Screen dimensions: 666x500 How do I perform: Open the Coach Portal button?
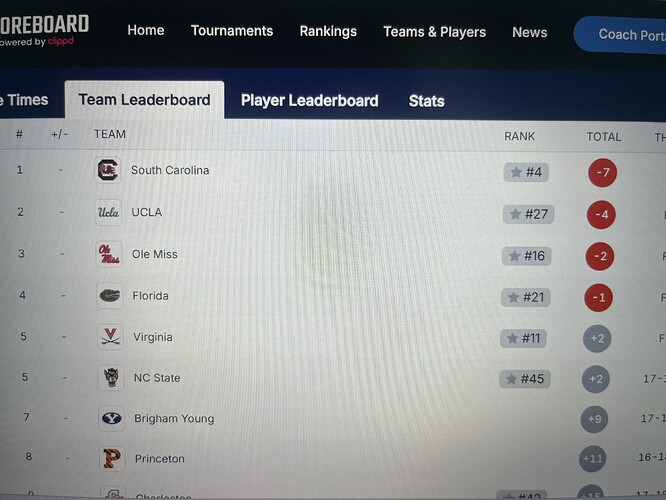pos(625,34)
